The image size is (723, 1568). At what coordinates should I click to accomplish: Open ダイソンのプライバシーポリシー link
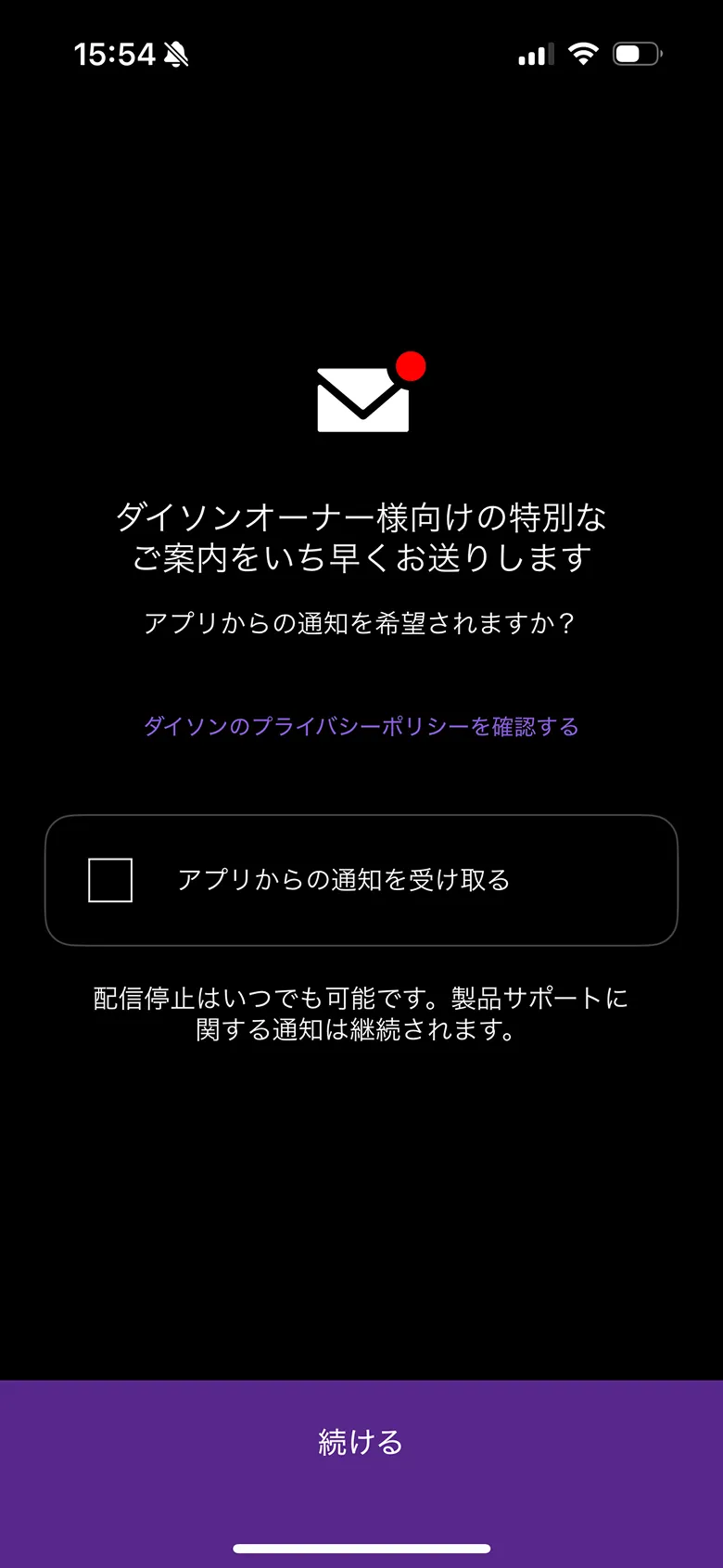361,728
